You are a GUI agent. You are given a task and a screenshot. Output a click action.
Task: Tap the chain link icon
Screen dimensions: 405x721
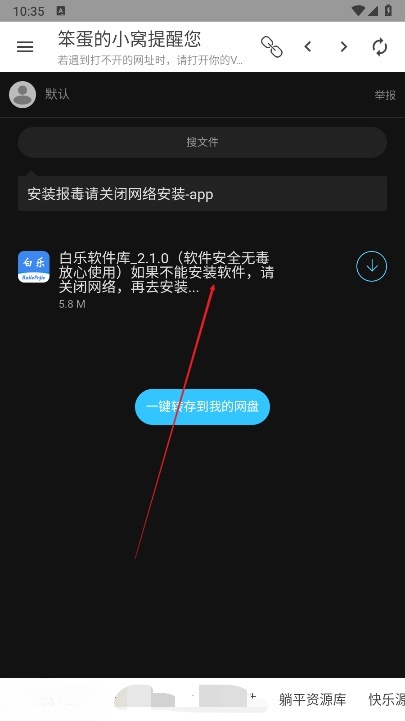(271, 46)
